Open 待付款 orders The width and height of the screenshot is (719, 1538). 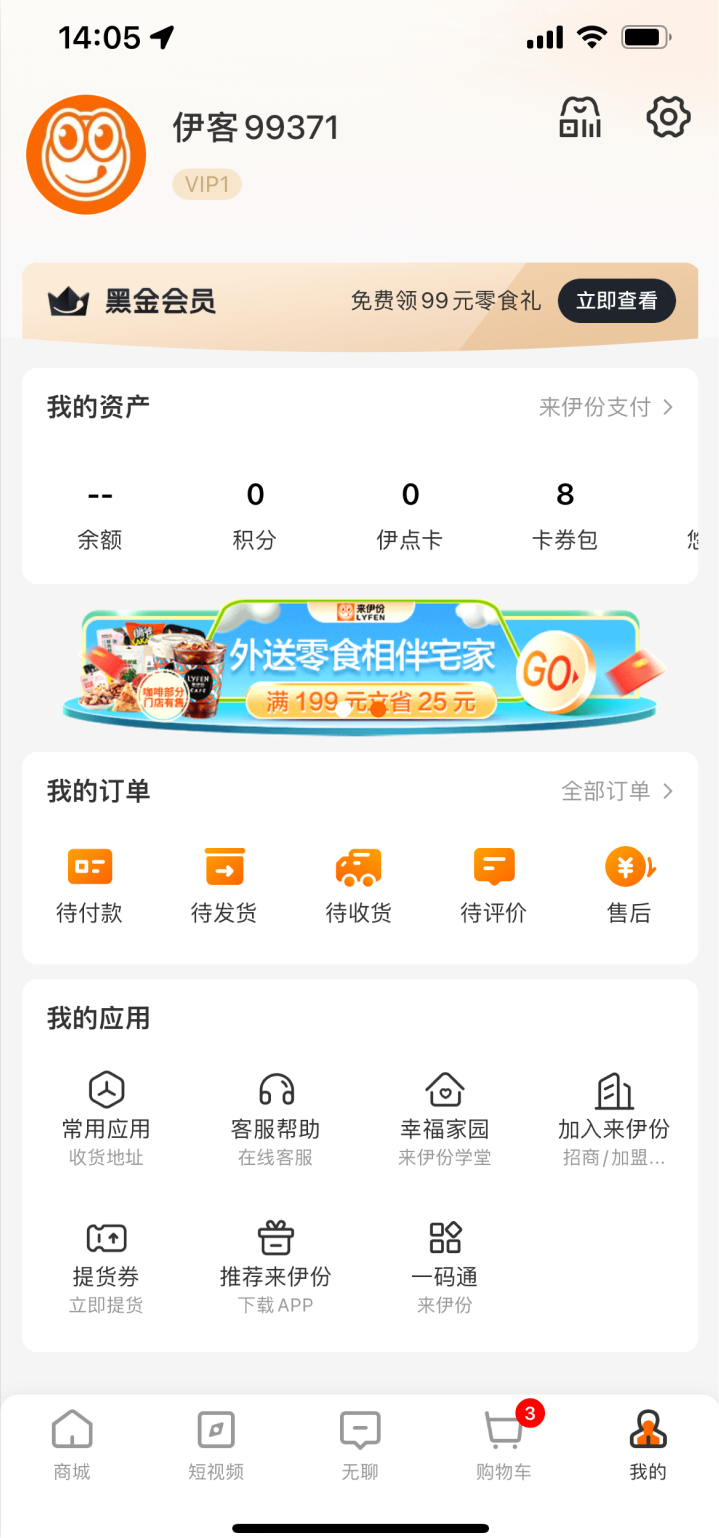[90, 884]
